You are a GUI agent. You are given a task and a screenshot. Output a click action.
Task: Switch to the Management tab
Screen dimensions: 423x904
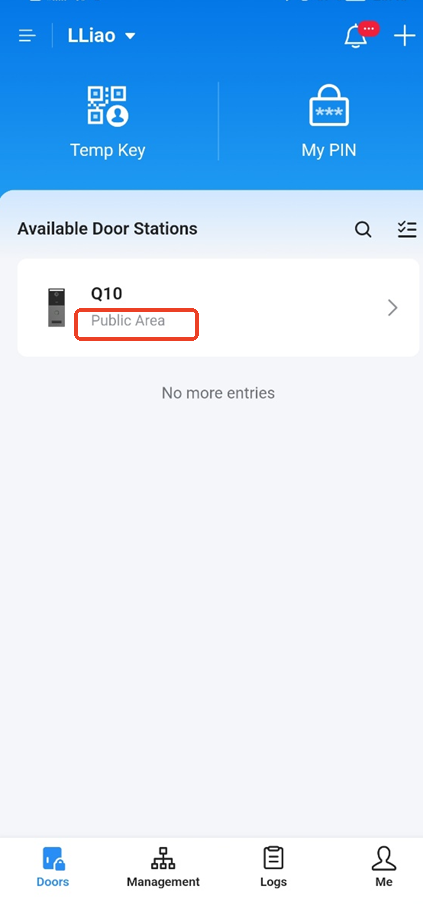[x=163, y=867]
